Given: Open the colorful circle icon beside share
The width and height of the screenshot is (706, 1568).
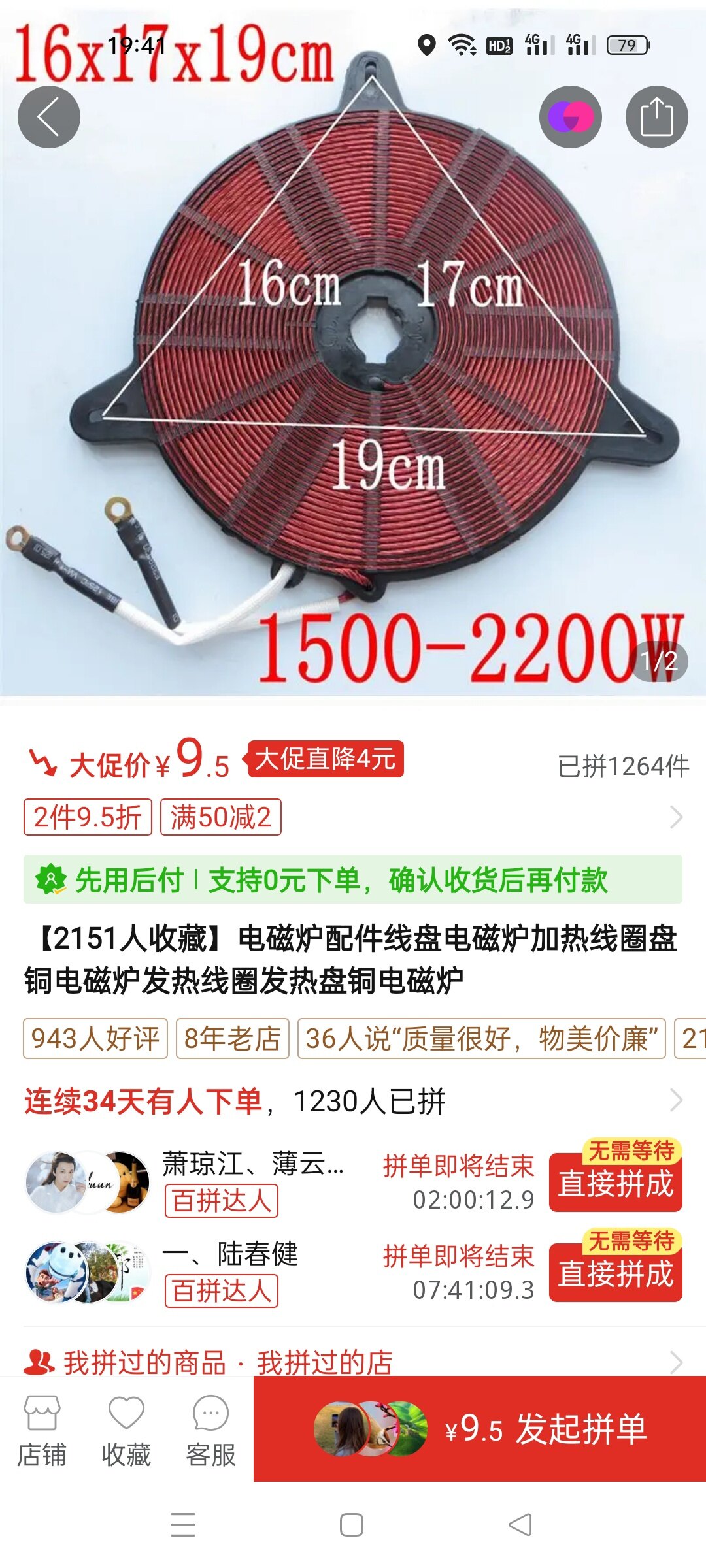Looking at the screenshot, I should (x=570, y=117).
